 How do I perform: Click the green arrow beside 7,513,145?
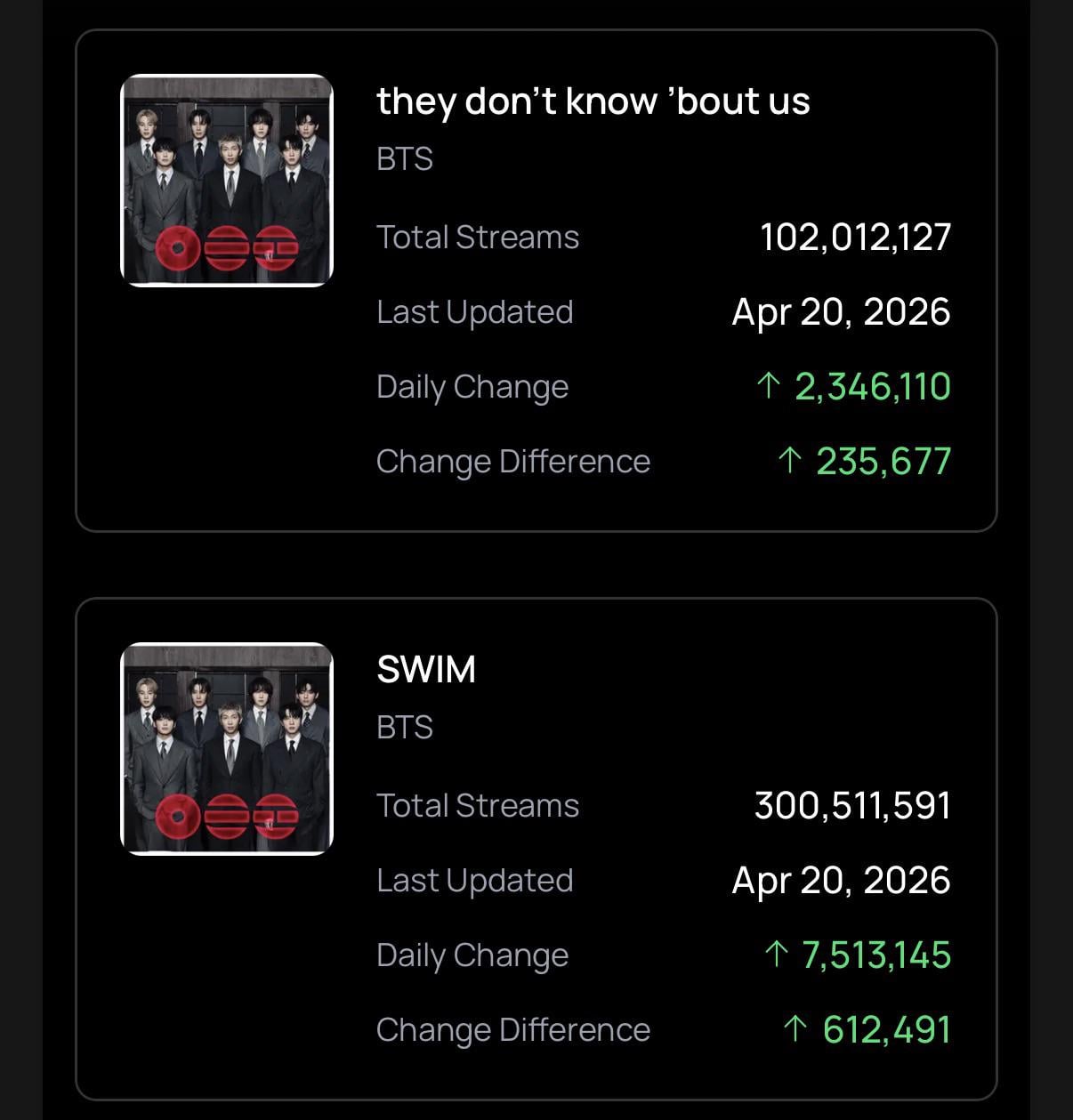coord(778,955)
